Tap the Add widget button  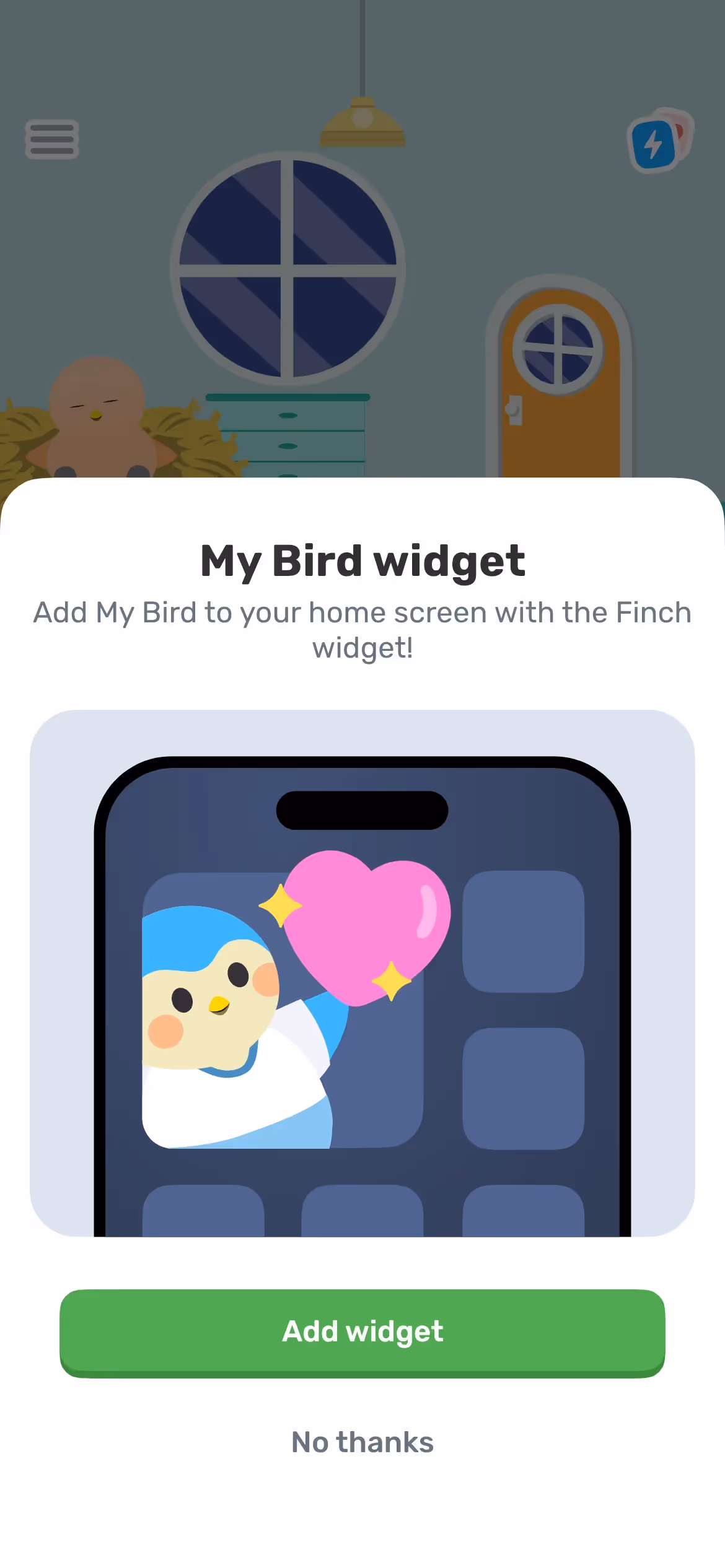pos(362,1331)
